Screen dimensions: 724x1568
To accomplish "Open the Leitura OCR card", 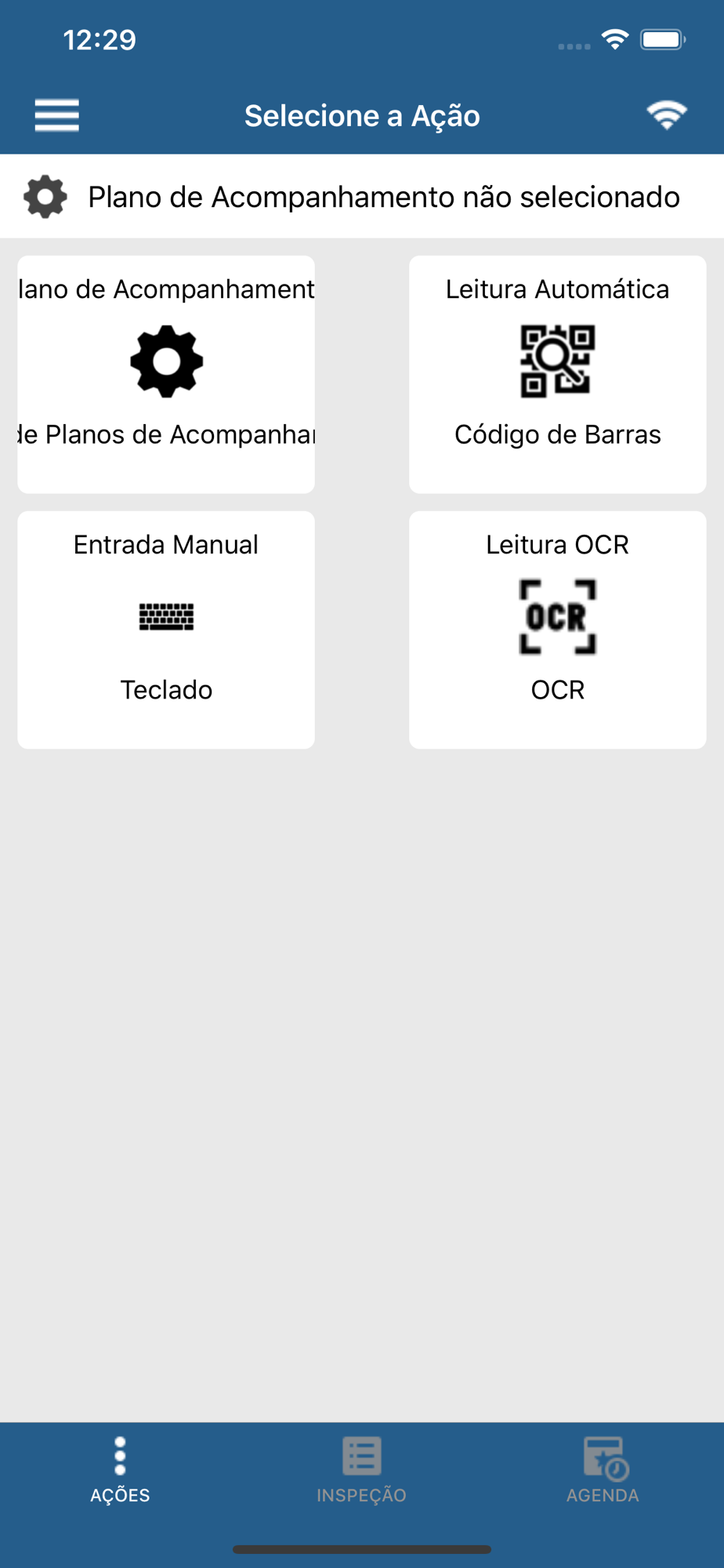I will 558,630.
